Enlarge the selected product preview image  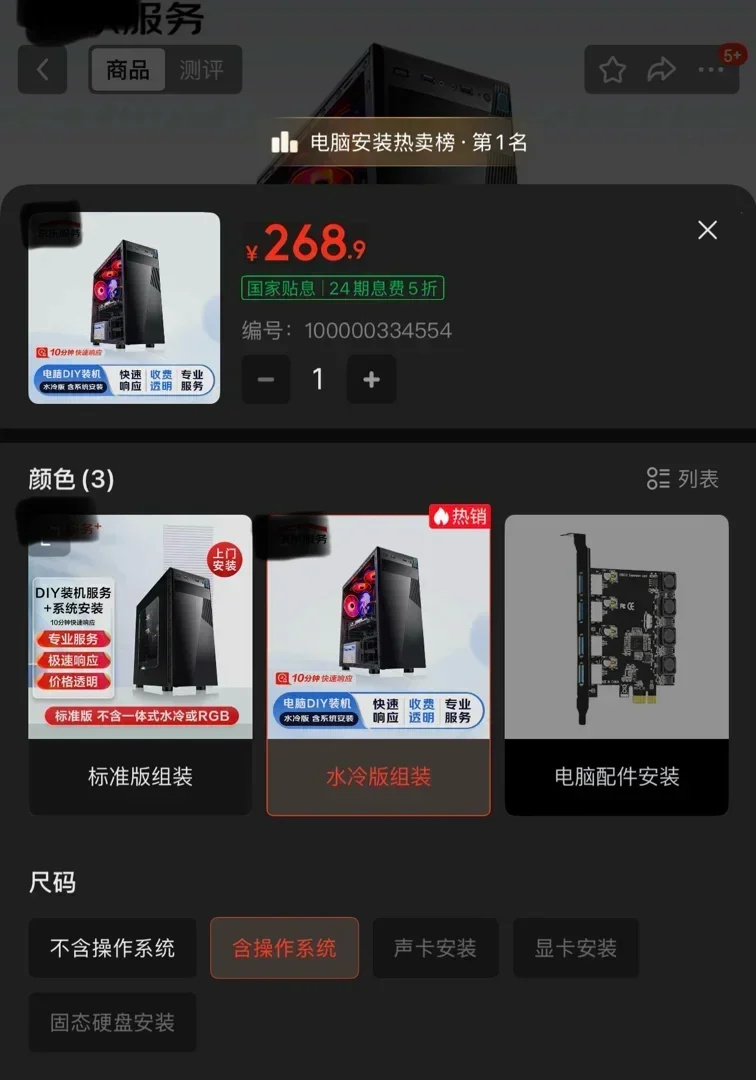pos(124,308)
